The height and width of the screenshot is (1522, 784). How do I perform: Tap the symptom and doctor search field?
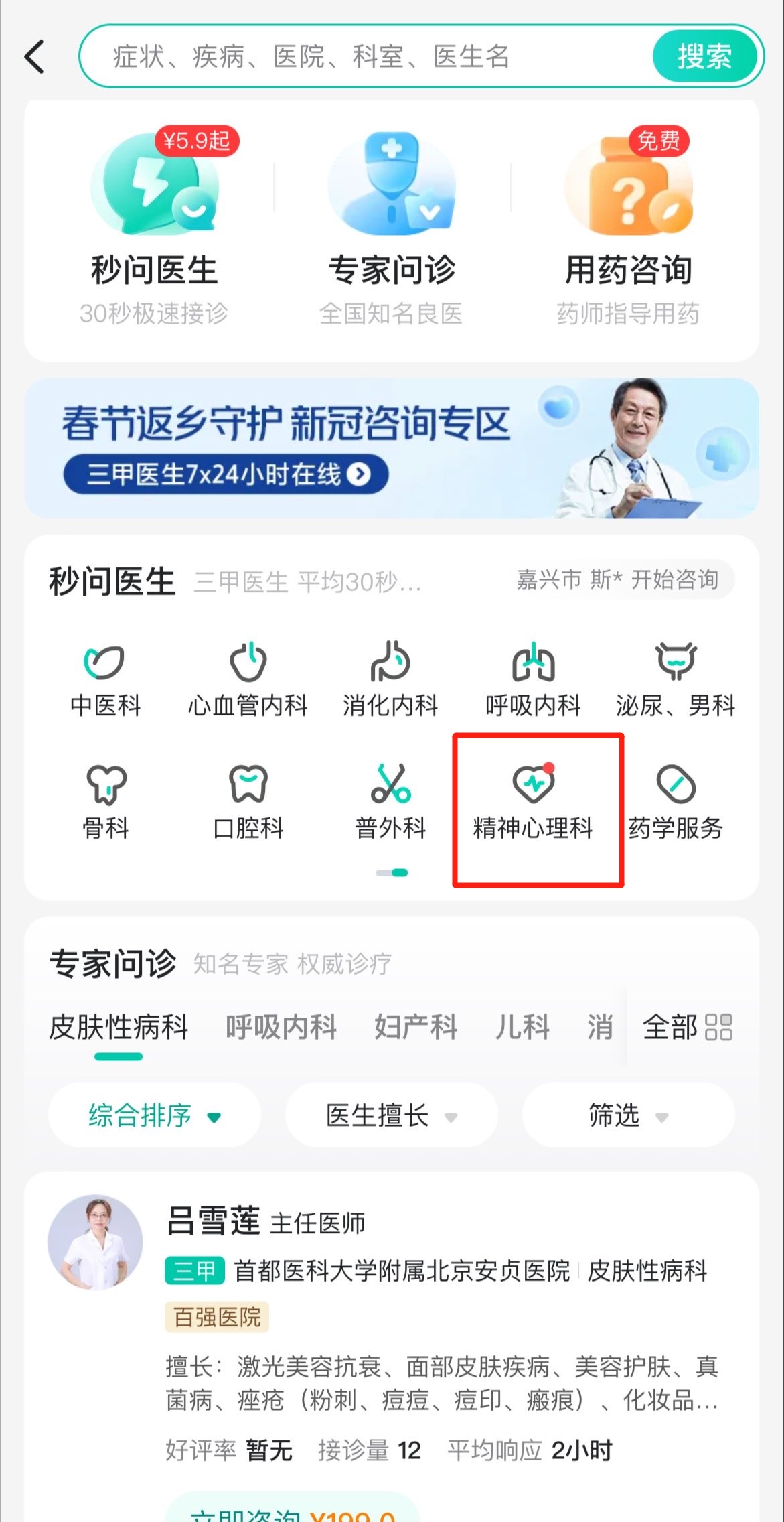[x=362, y=56]
